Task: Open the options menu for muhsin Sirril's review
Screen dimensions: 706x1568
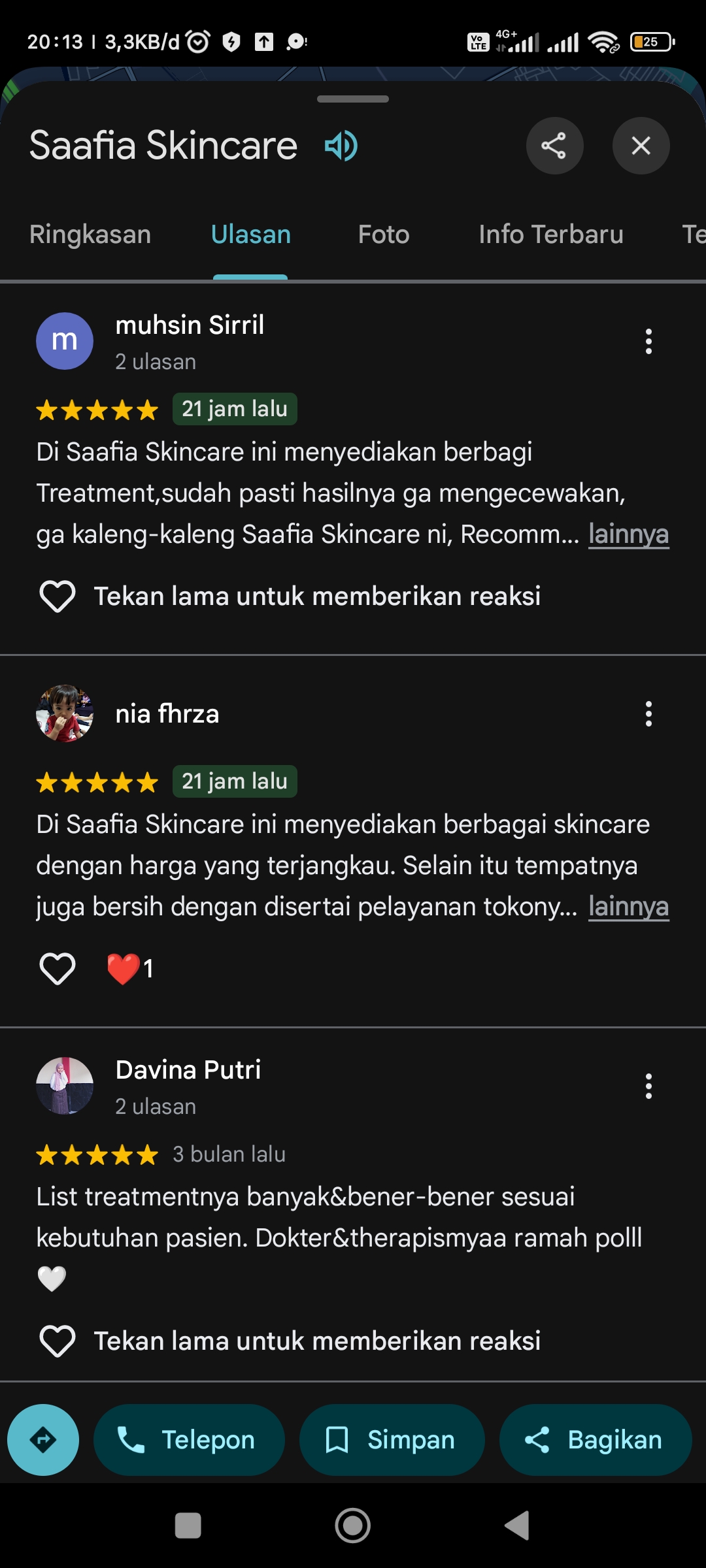Action: click(648, 341)
